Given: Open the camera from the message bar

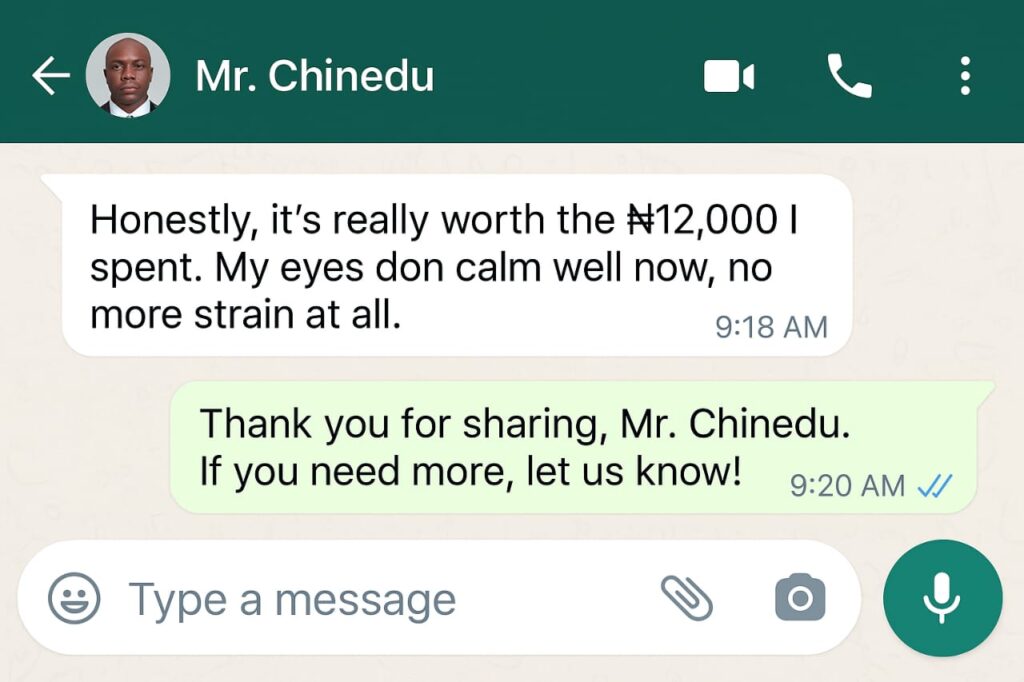Looking at the screenshot, I should click(800, 599).
